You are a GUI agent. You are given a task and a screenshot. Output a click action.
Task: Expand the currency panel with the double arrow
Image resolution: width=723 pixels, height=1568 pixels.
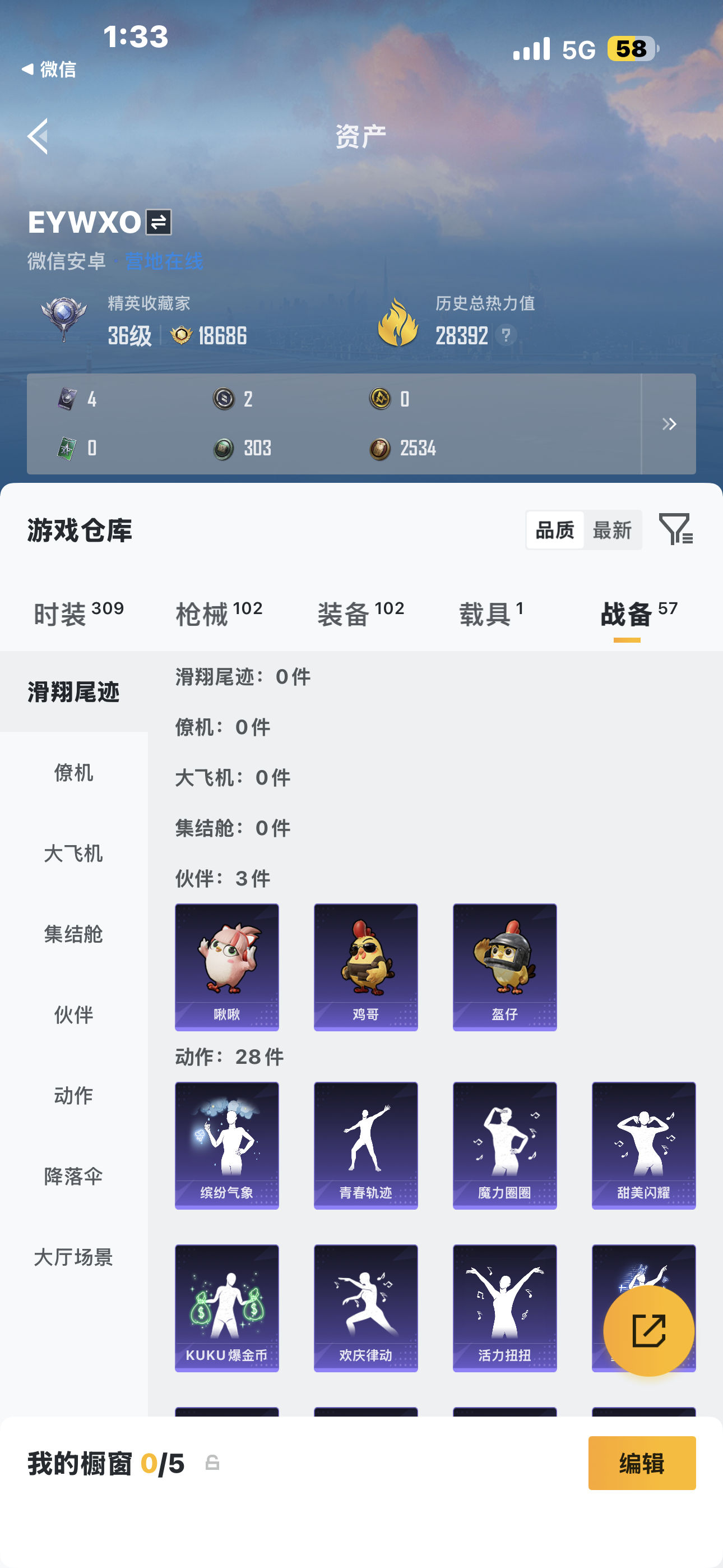point(669,423)
